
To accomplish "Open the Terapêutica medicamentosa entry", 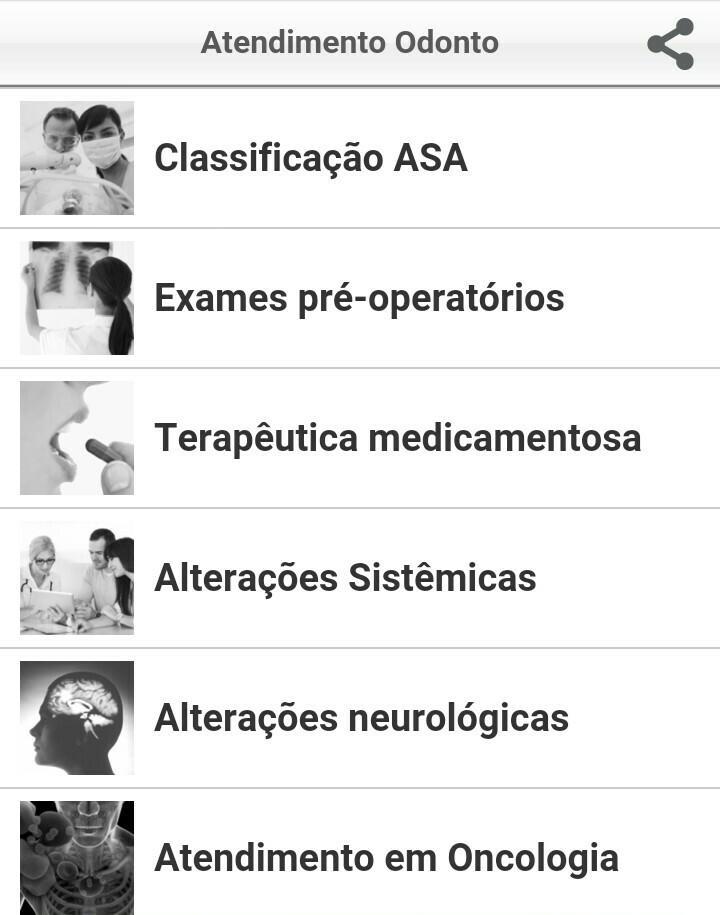I will [x=360, y=437].
